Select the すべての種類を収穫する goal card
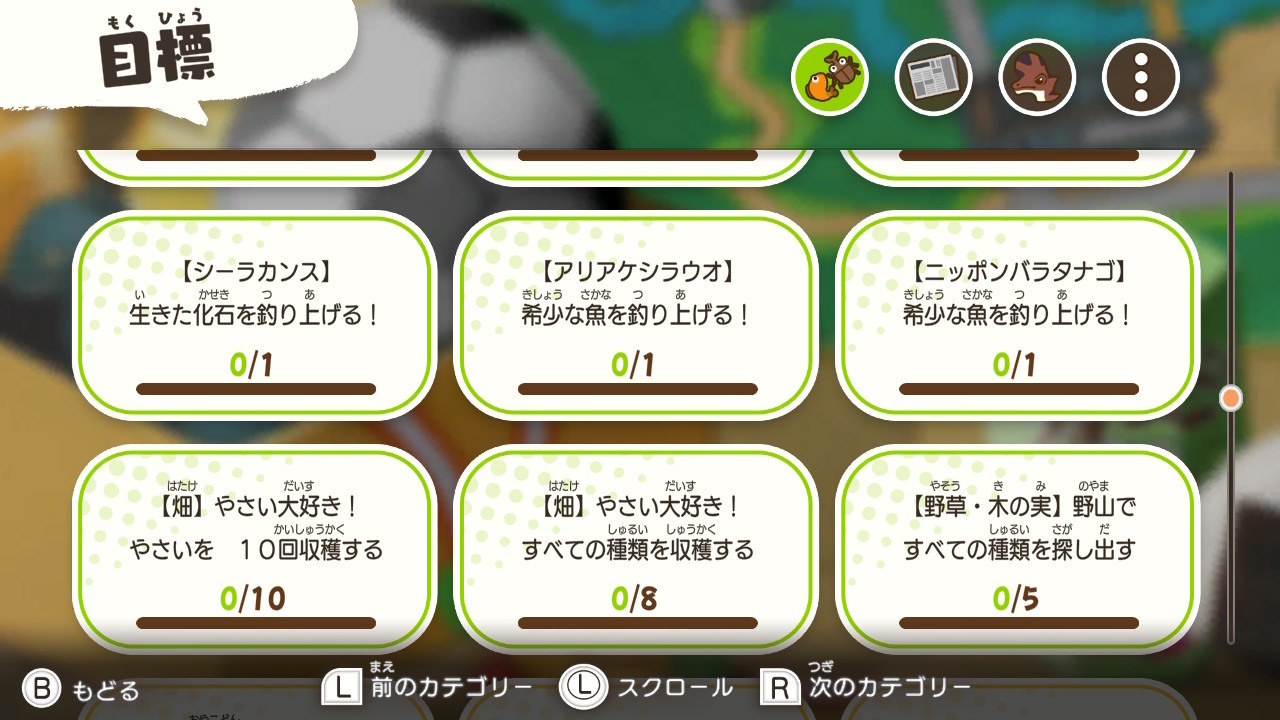 click(636, 548)
